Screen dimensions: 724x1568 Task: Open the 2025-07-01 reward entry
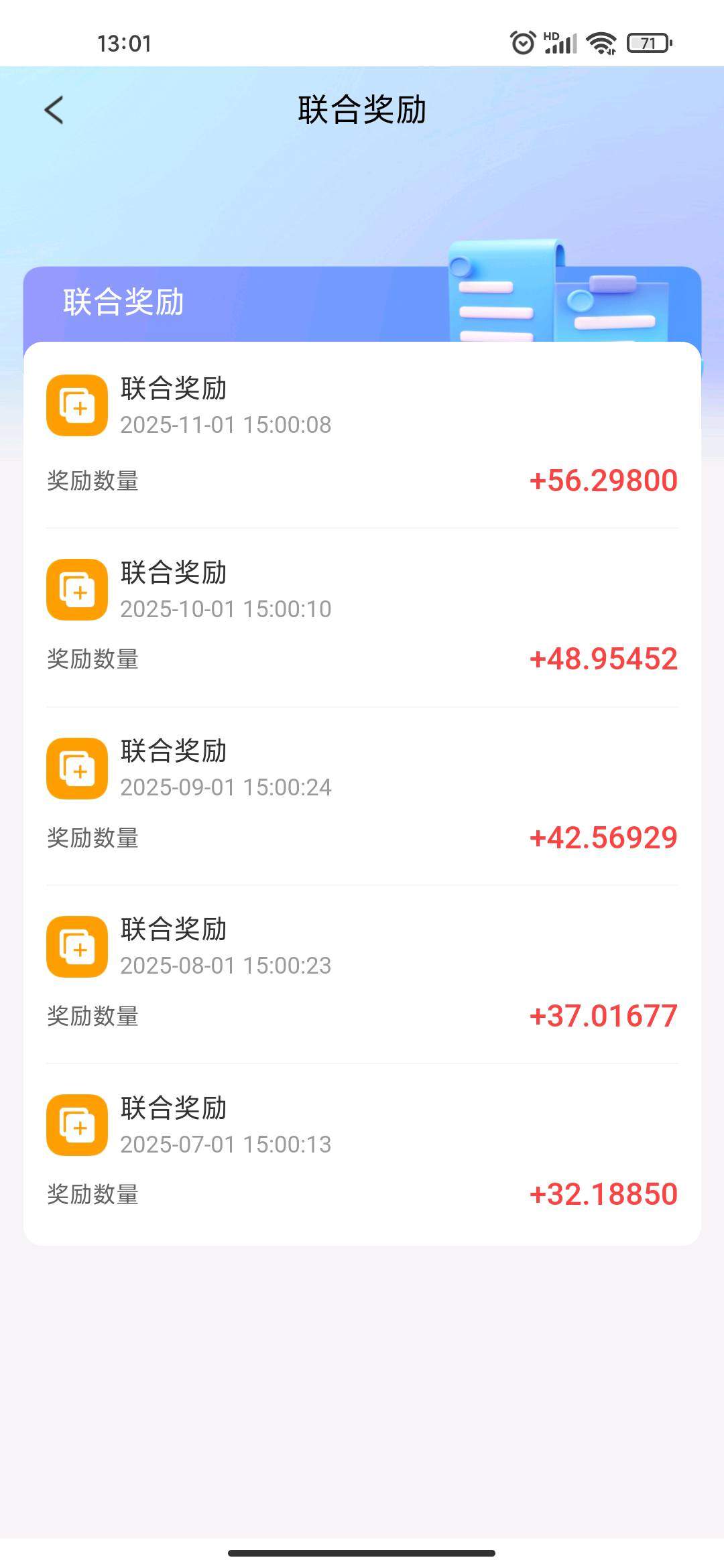pyautogui.click(x=226, y=1145)
